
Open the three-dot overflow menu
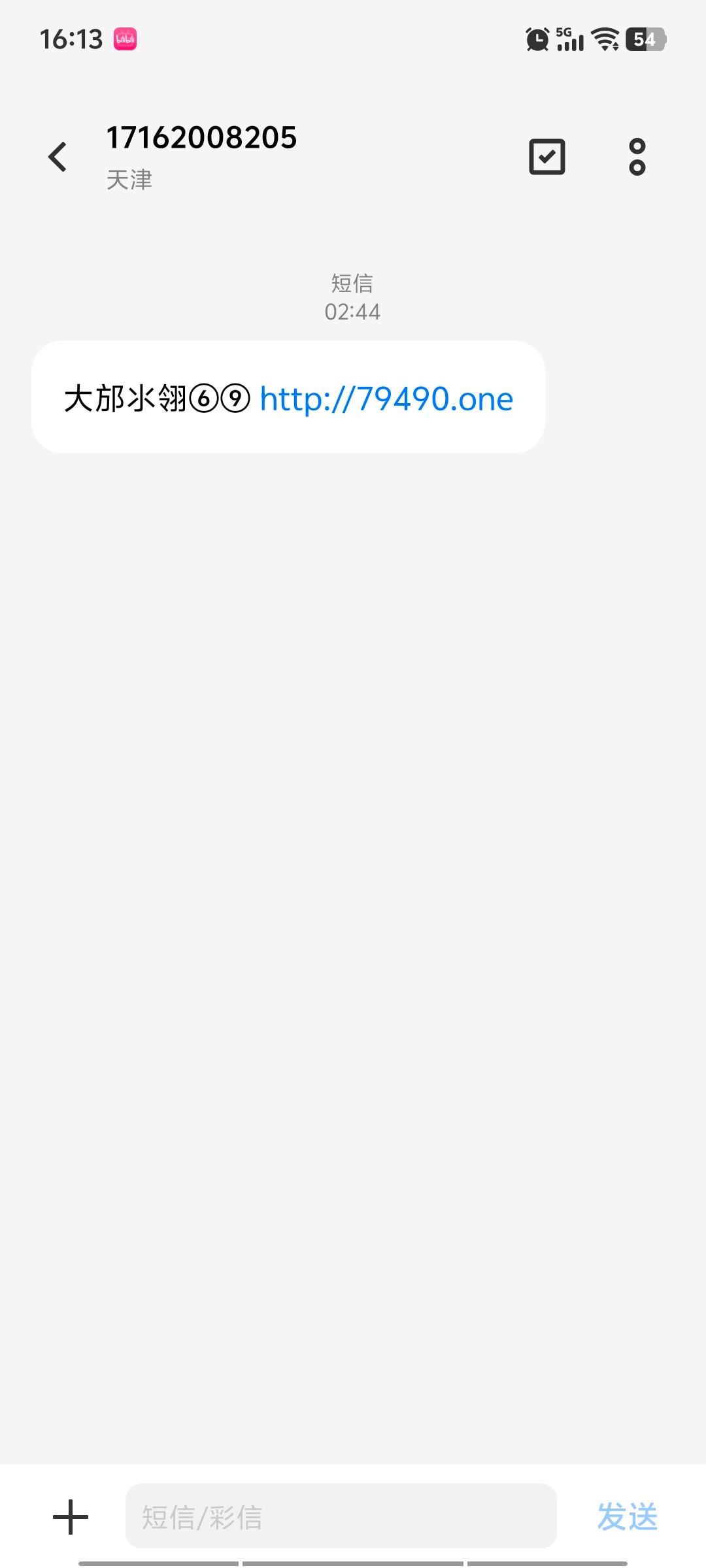[637, 157]
